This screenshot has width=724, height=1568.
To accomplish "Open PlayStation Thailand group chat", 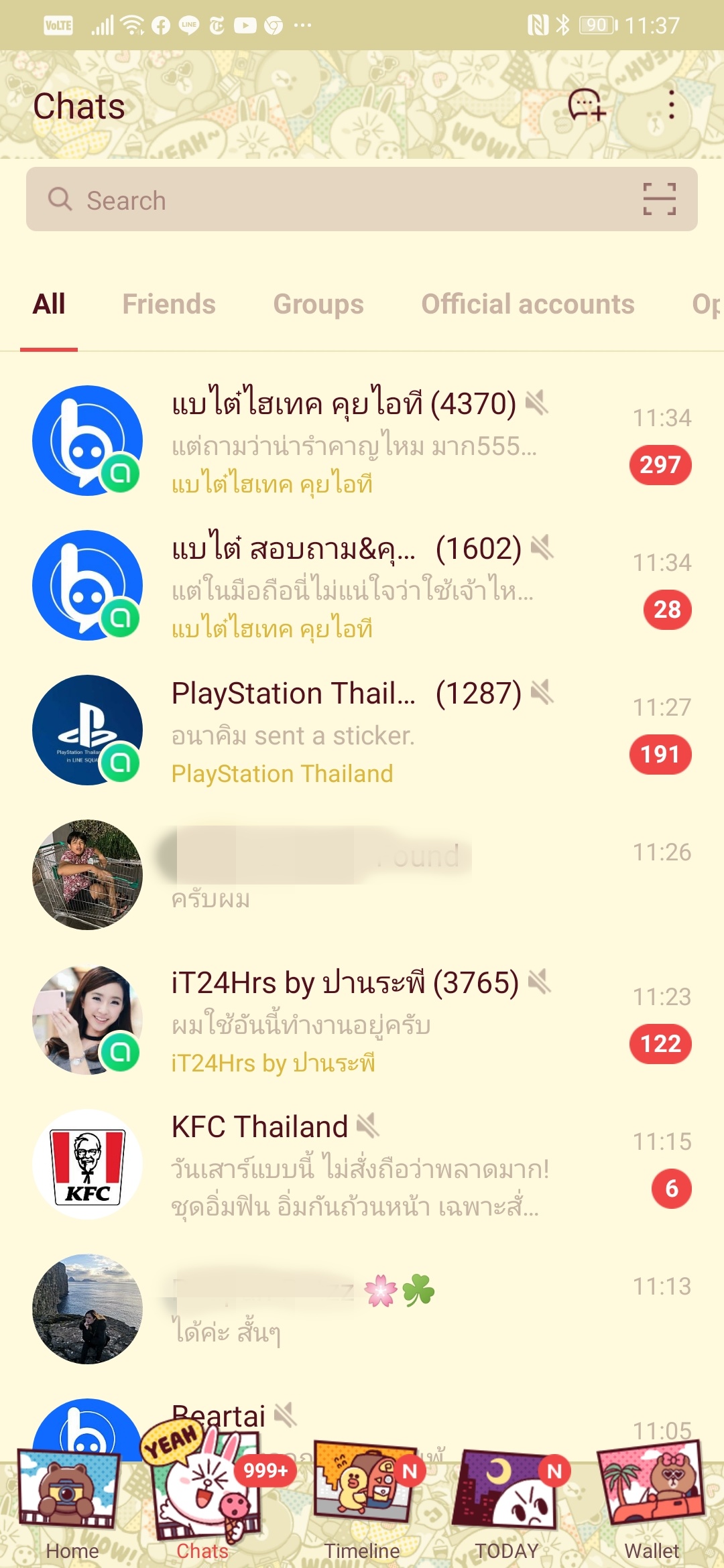I will (x=362, y=730).
